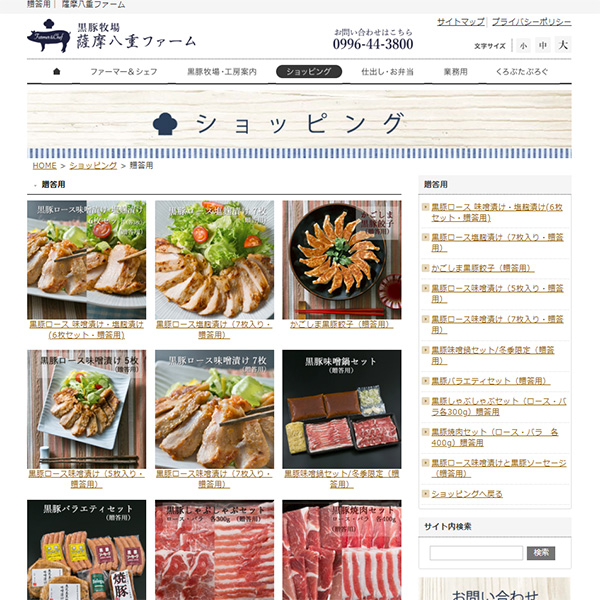
Task: Set text size to 大
Action: point(562,46)
